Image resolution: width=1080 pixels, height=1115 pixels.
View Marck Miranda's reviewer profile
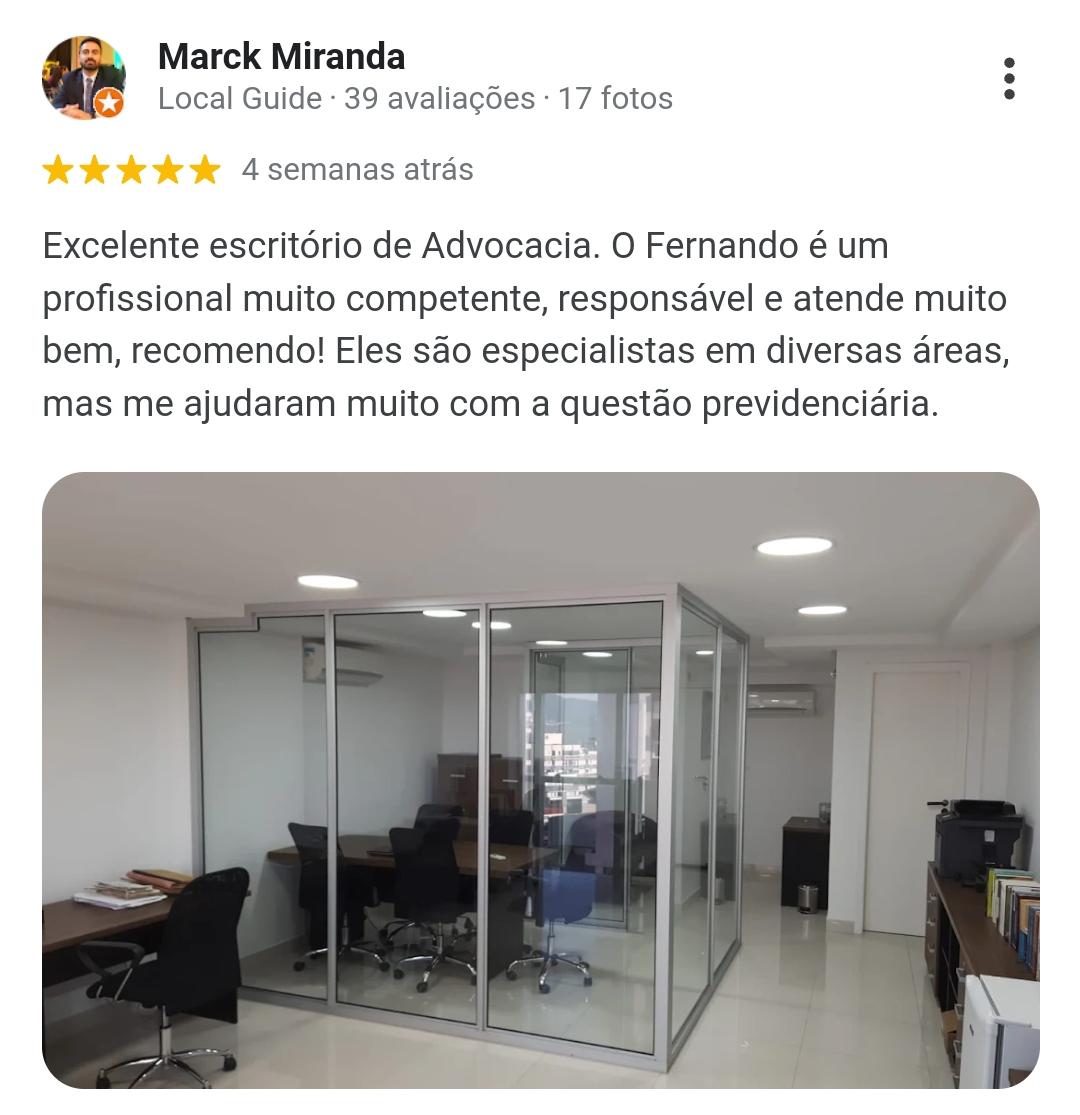[x=281, y=57]
